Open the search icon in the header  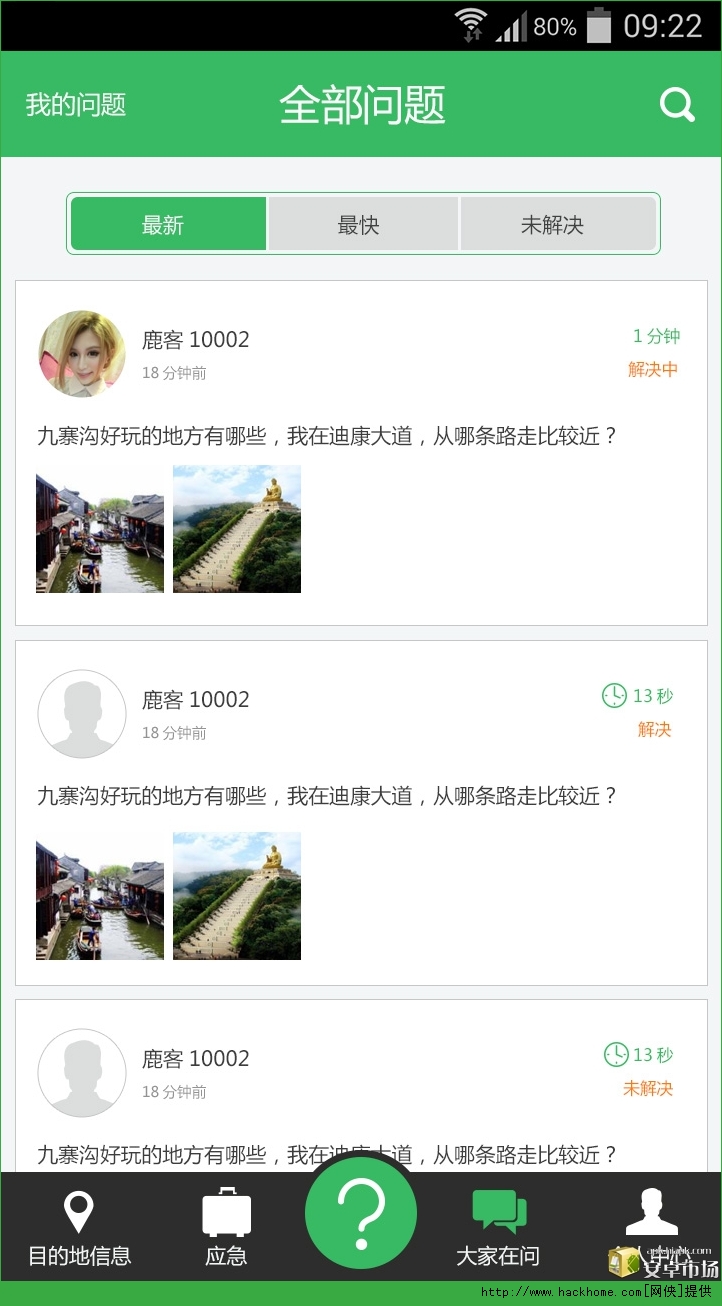pyautogui.click(x=677, y=105)
